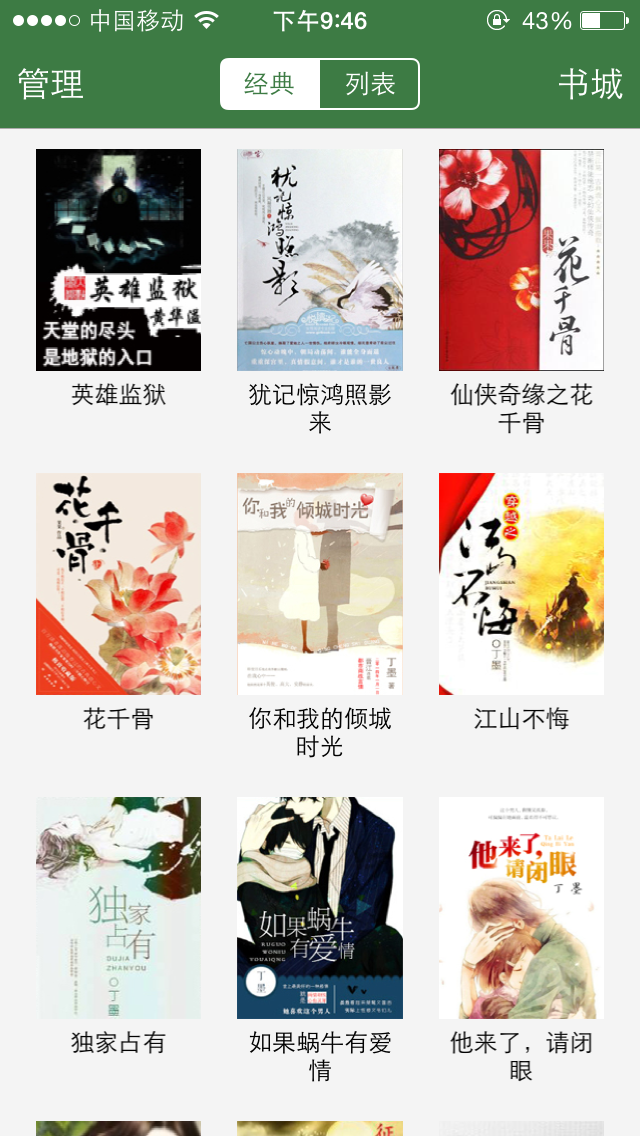Open the 书城 bookstore
Viewport: 640px width, 1136px height.
coord(590,84)
